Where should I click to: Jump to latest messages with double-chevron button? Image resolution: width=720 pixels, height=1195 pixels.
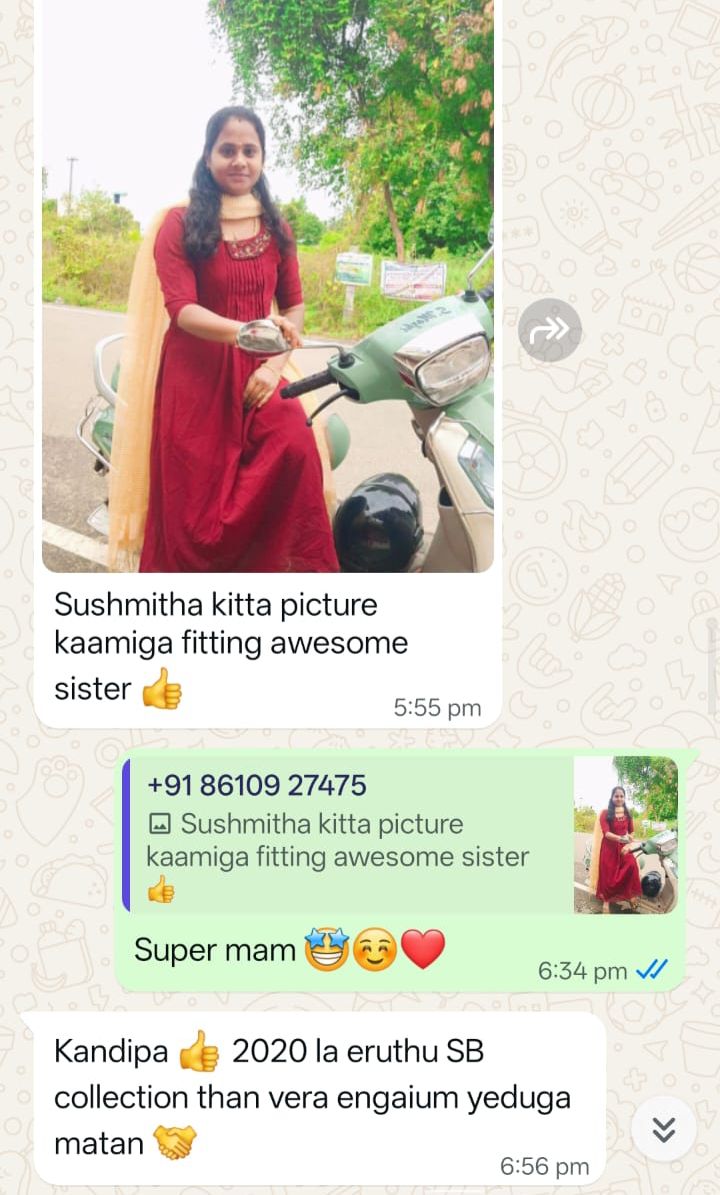pyautogui.click(x=663, y=1129)
